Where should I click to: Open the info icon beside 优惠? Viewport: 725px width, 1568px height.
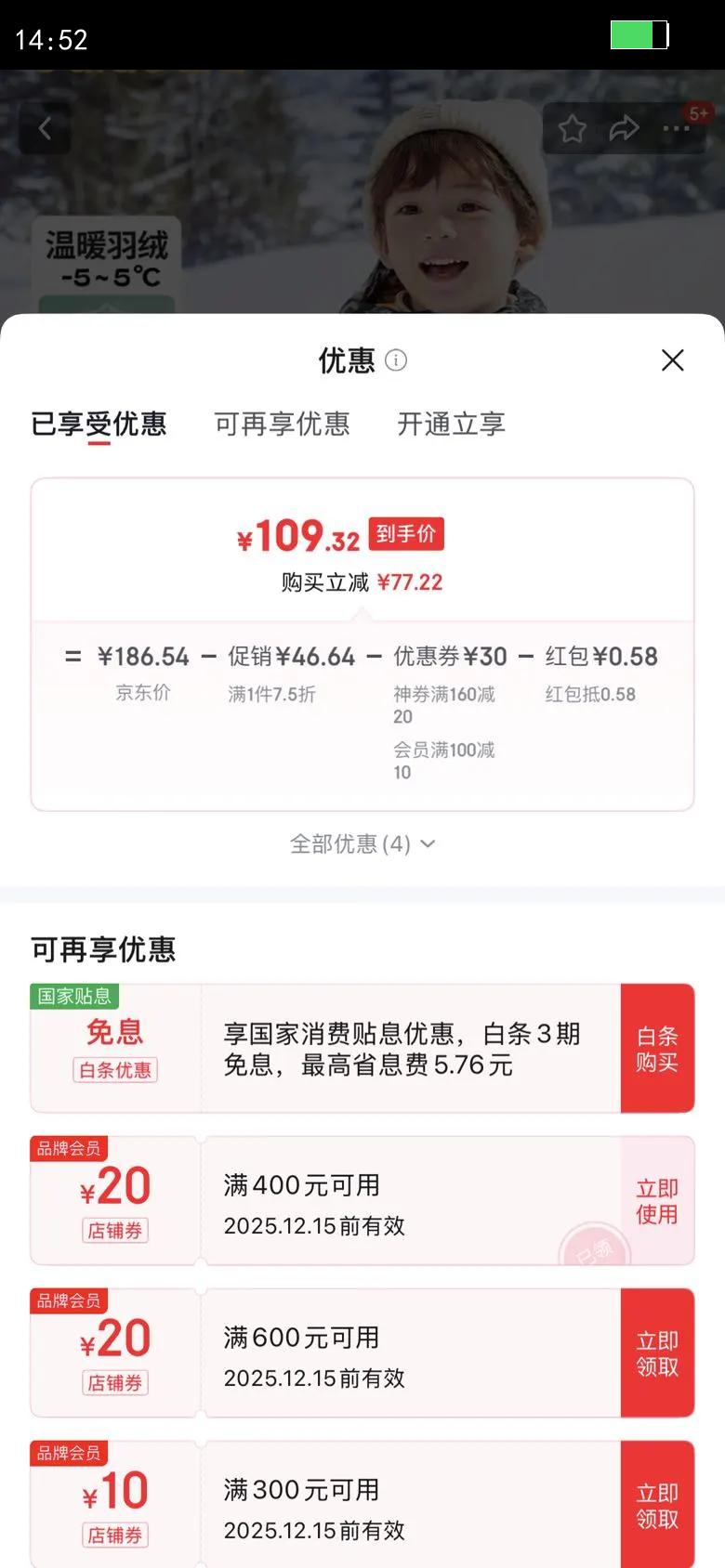coord(396,360)
